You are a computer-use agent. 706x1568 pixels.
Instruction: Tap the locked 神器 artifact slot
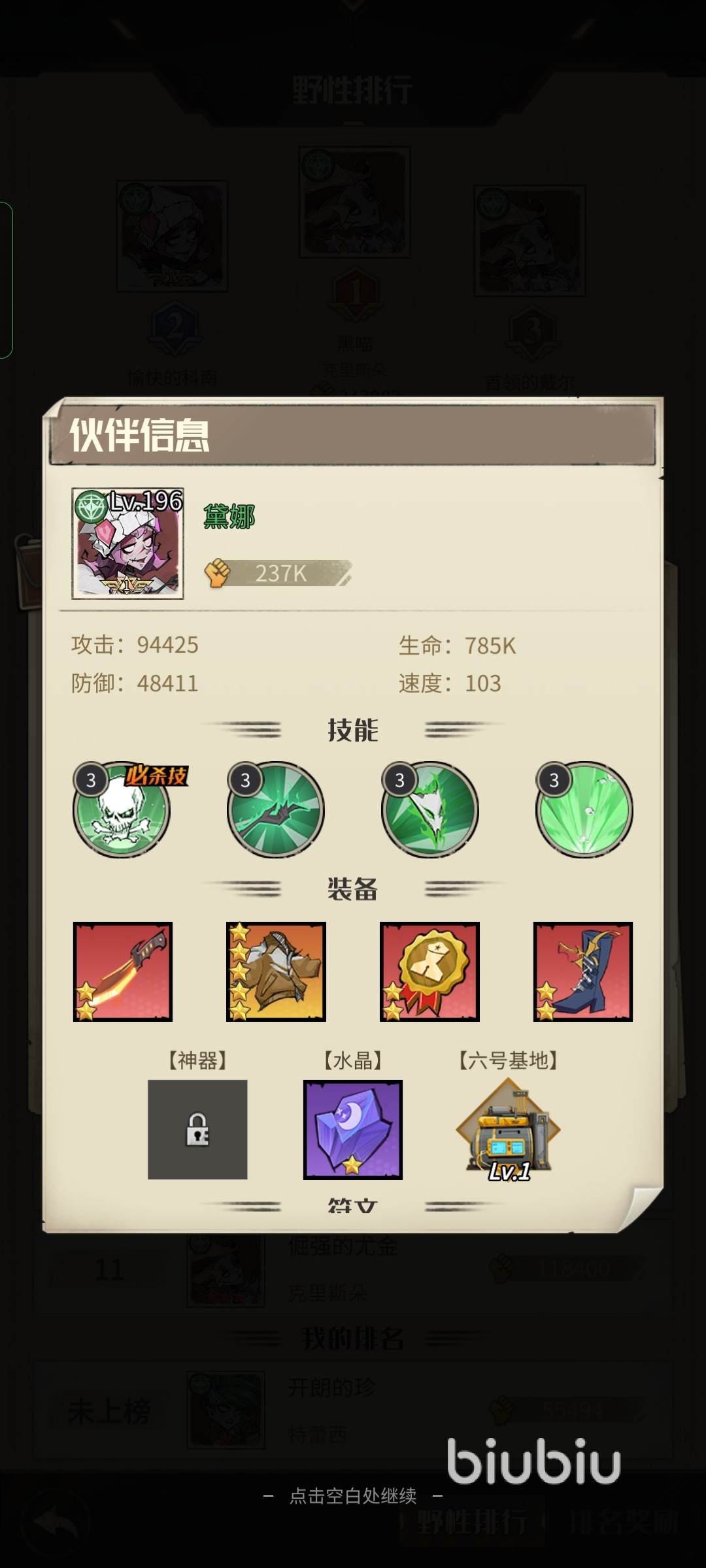[x=197, y=1130]
